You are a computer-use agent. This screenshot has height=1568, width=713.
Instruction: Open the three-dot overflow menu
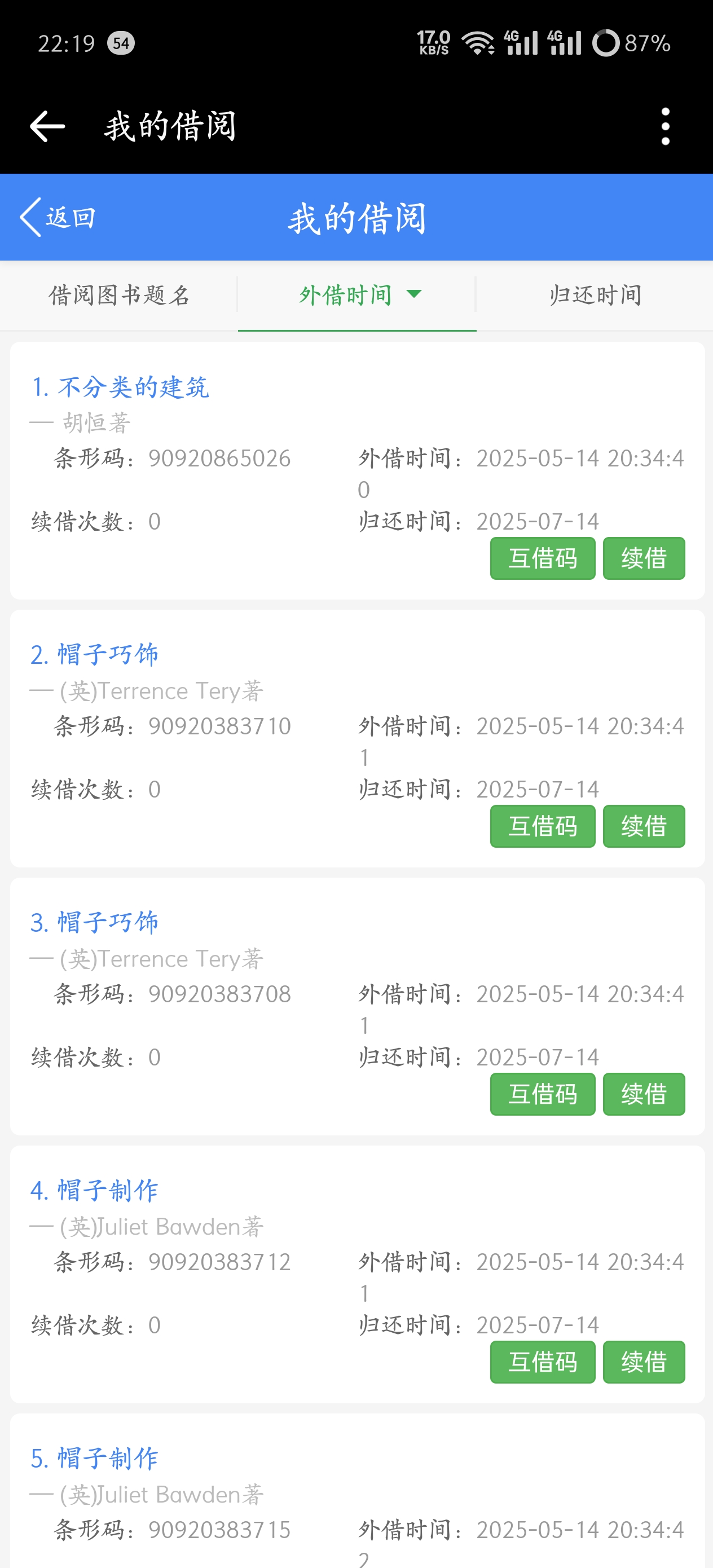click(665, 126)
